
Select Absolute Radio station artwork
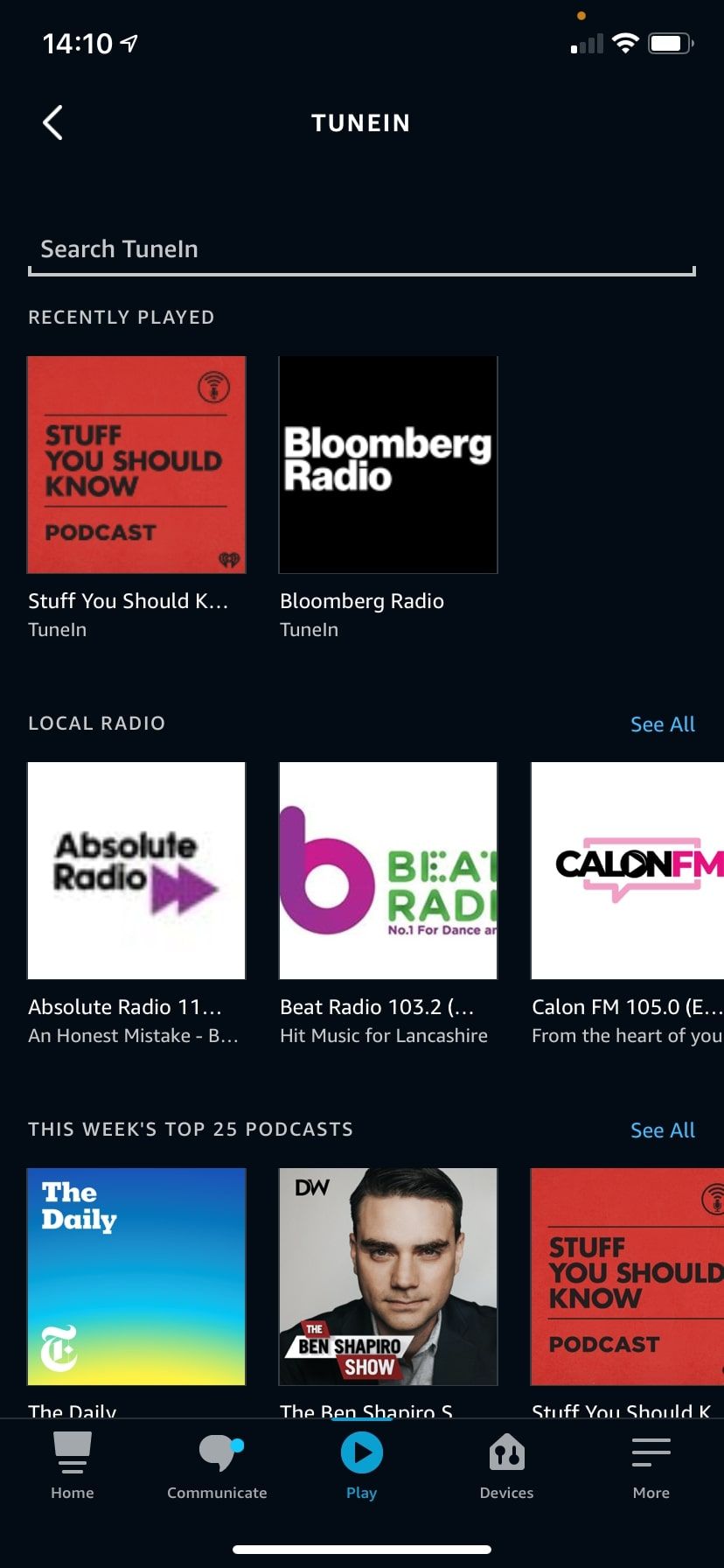click(x=136, y=871)
